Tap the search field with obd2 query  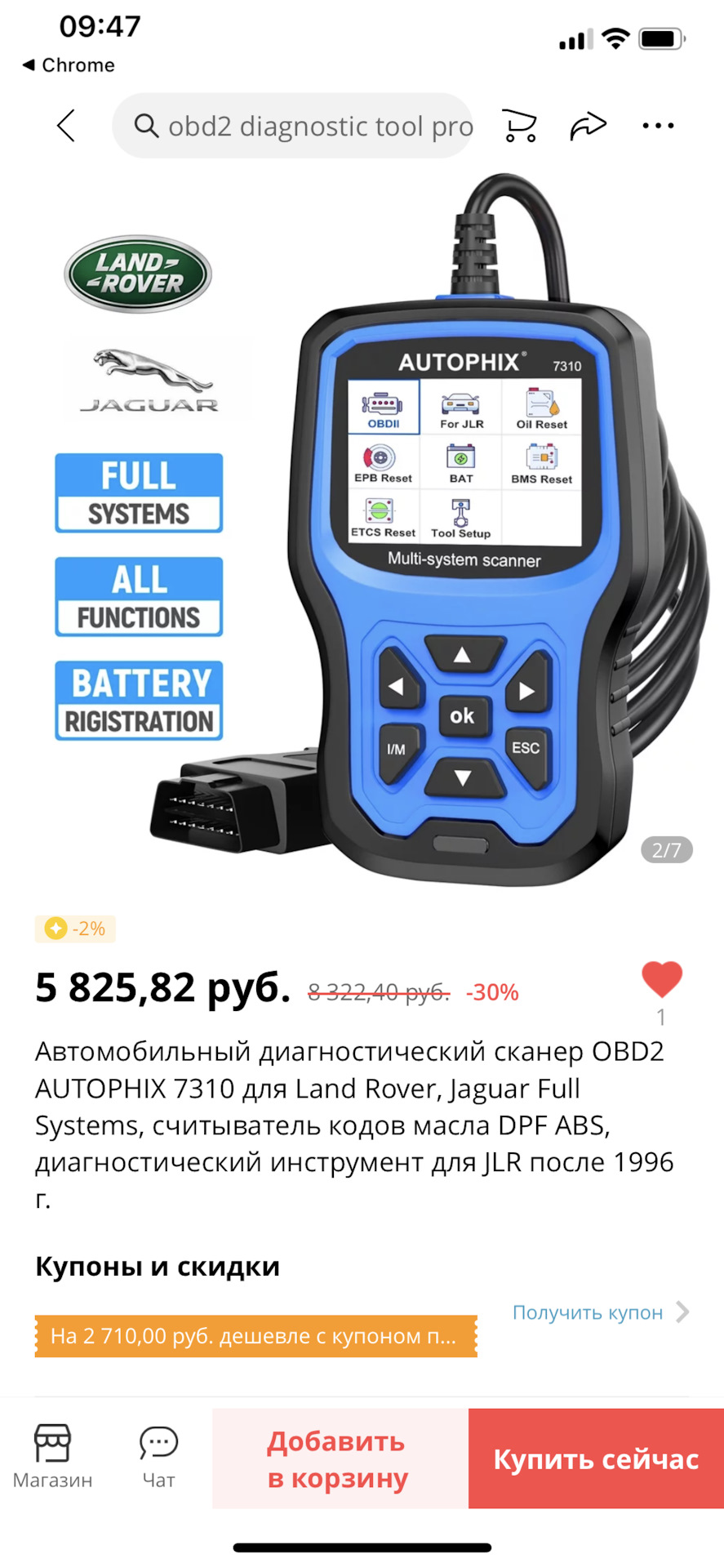coord(292,126)
